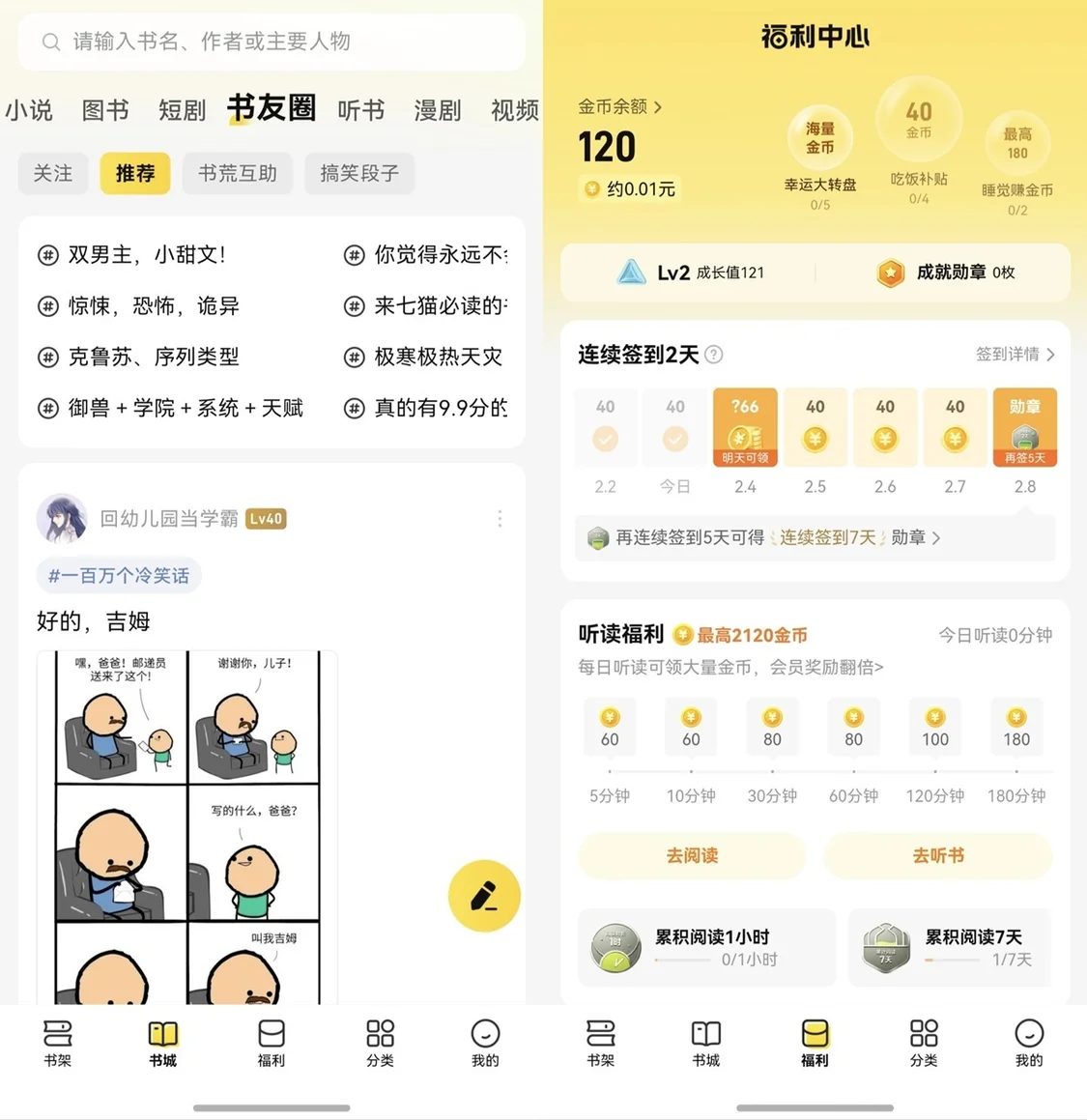Switch to the 听书 top tab
Viewport: 1087px width, 1120px height.
(x=361, y=110)
